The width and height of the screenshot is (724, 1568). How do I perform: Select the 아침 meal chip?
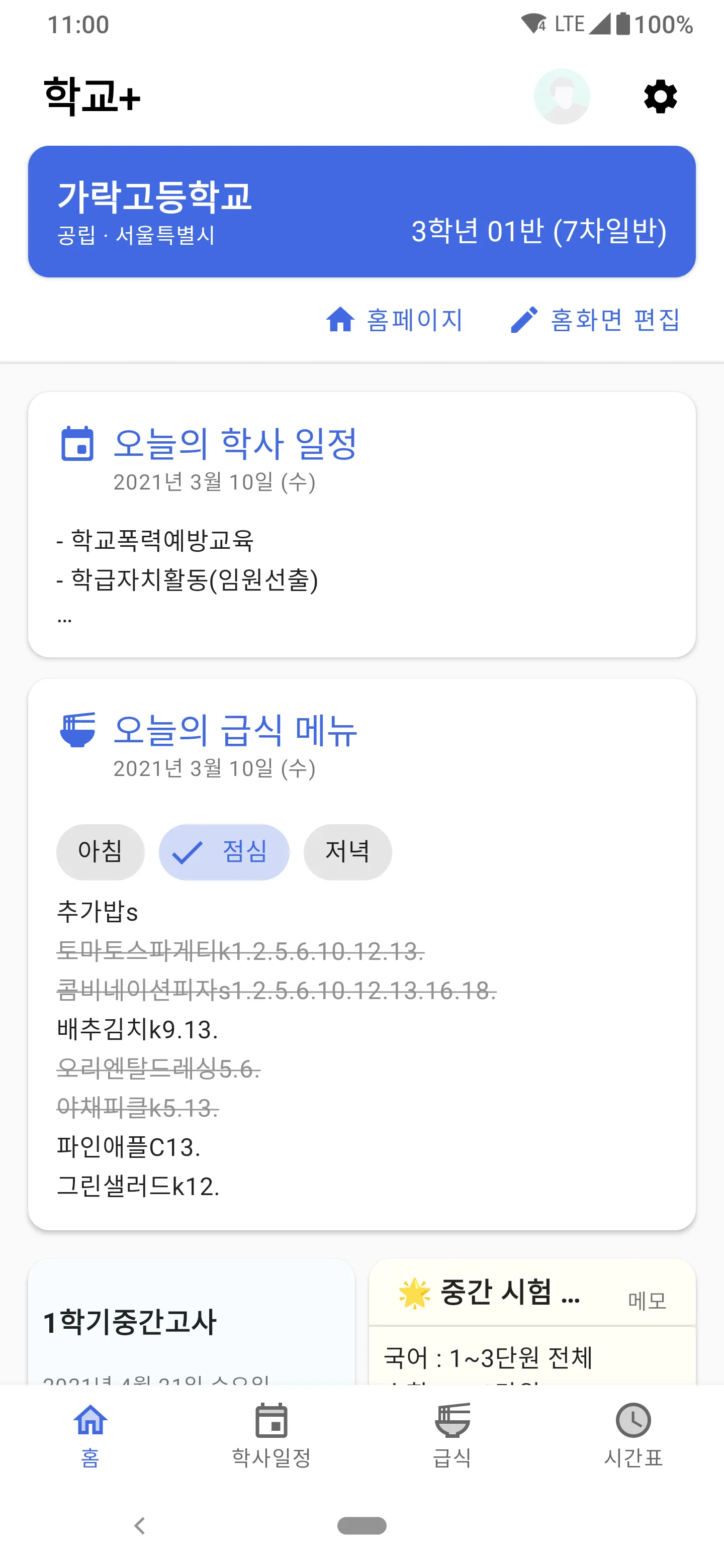(x=101, y=851)
